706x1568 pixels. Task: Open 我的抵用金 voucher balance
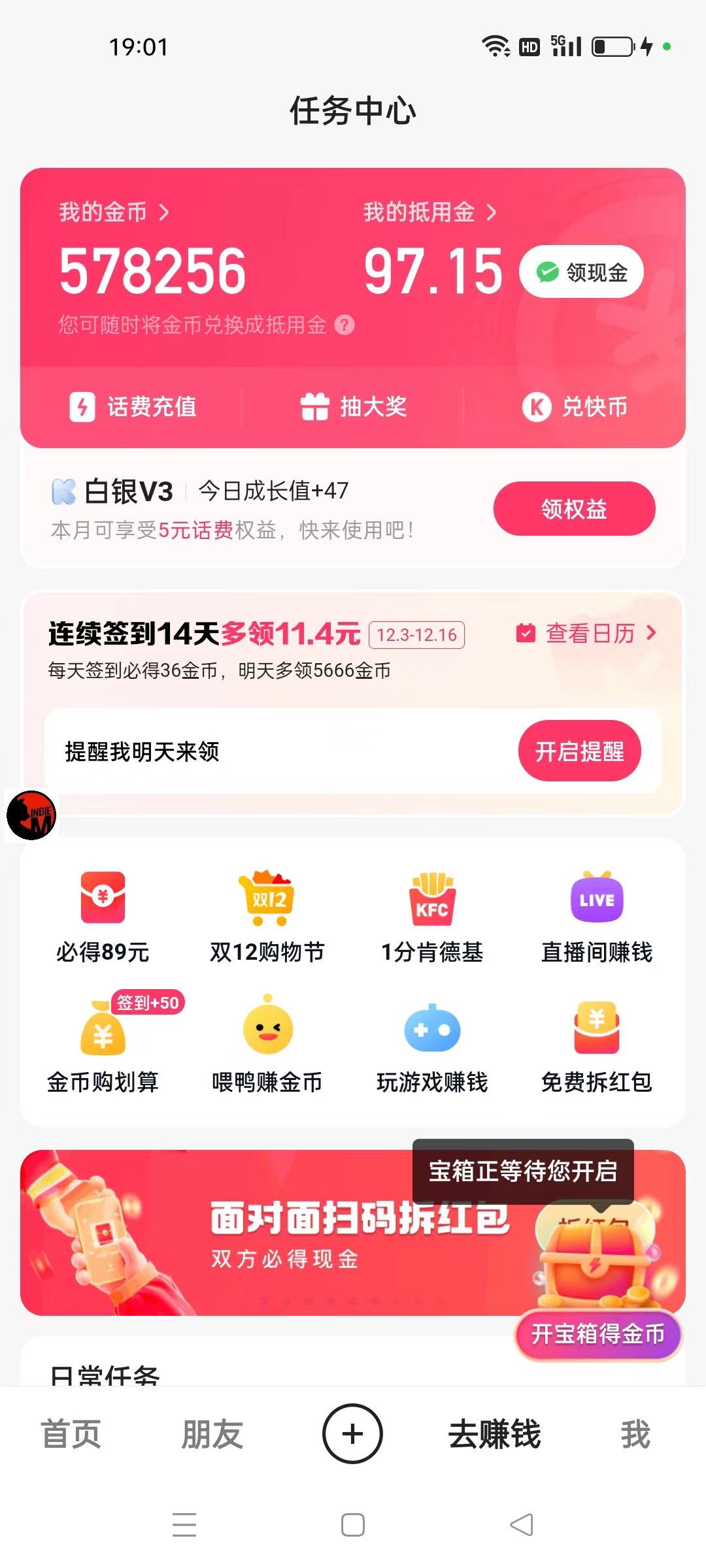pyautogui.click(x=429, y=212)
